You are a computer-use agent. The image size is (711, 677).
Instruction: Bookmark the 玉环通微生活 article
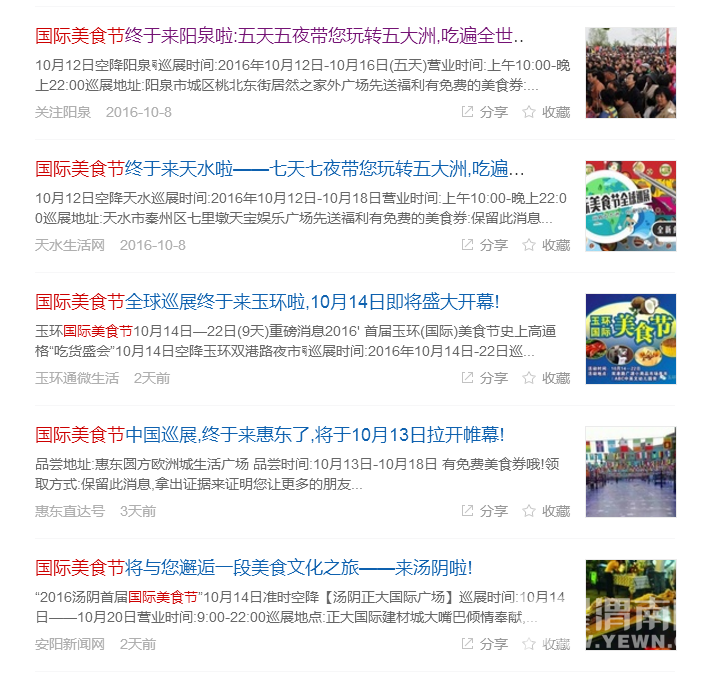pos(546,378)
